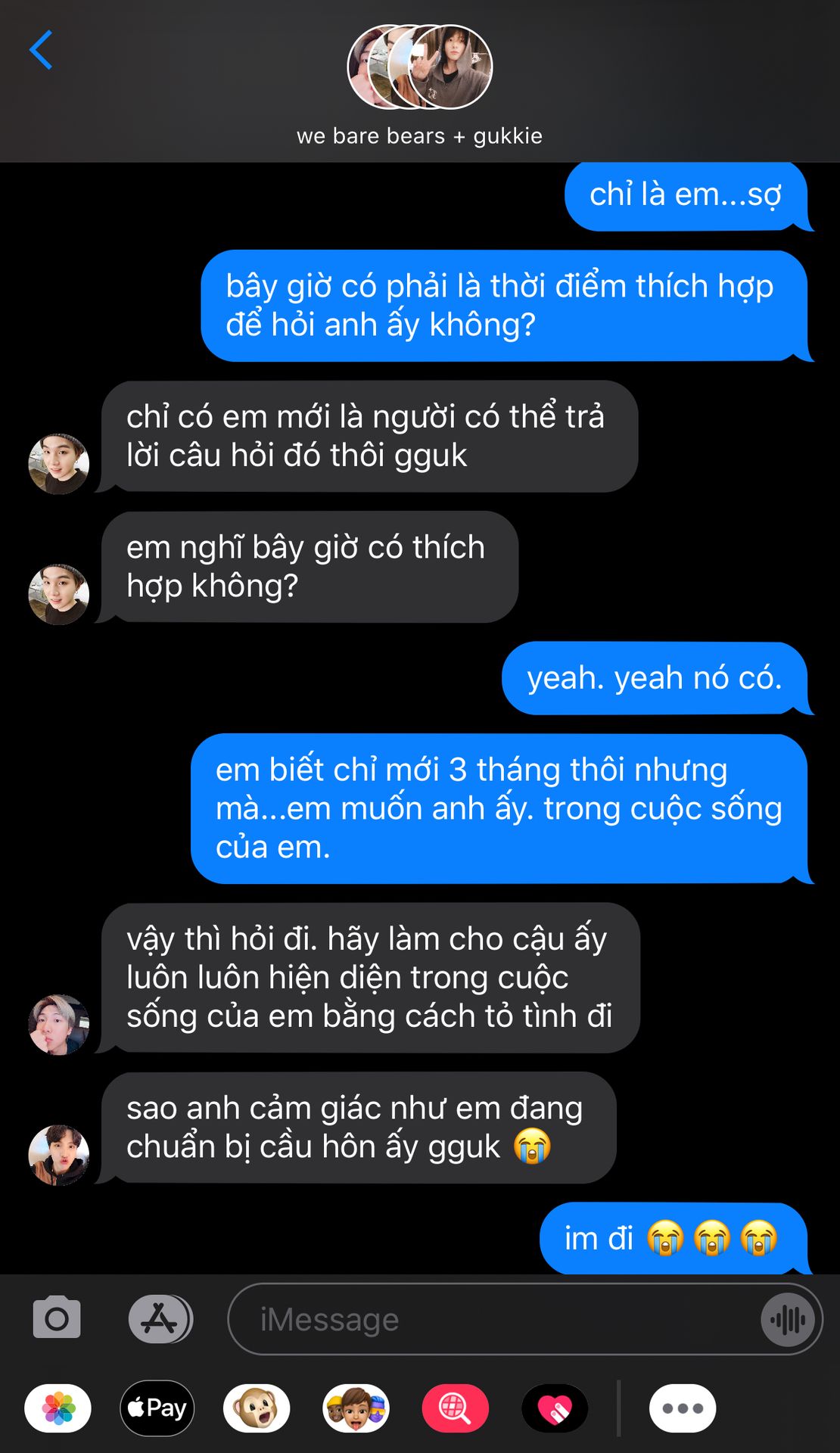Viewport: 840px width, 1453px height.
Task: Open the Animoji monkey app
Action: tap(257, 1408)
